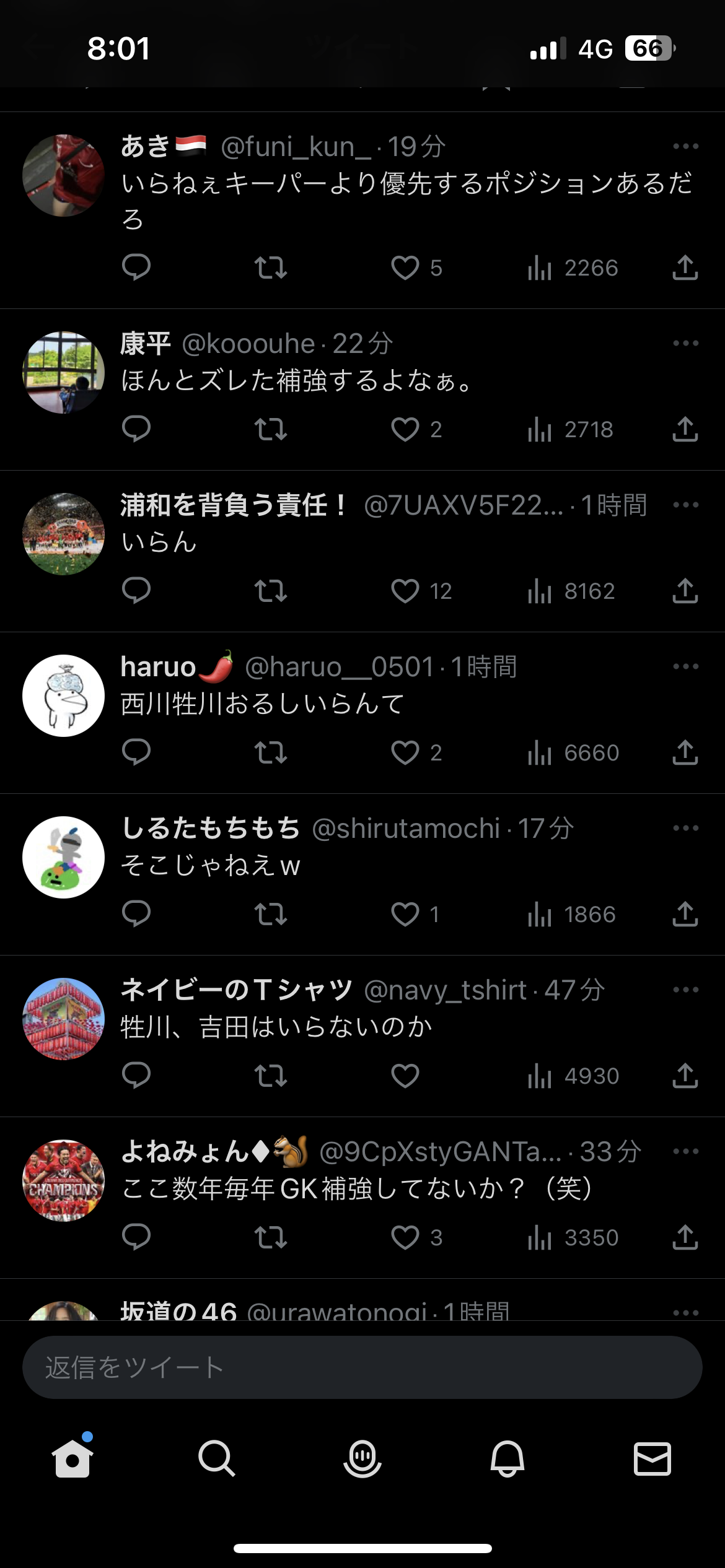This screenshot has height=1568, width=725.
Task: Like the reply from ネイビーのTシャツ
Action: coord(405,1076)
